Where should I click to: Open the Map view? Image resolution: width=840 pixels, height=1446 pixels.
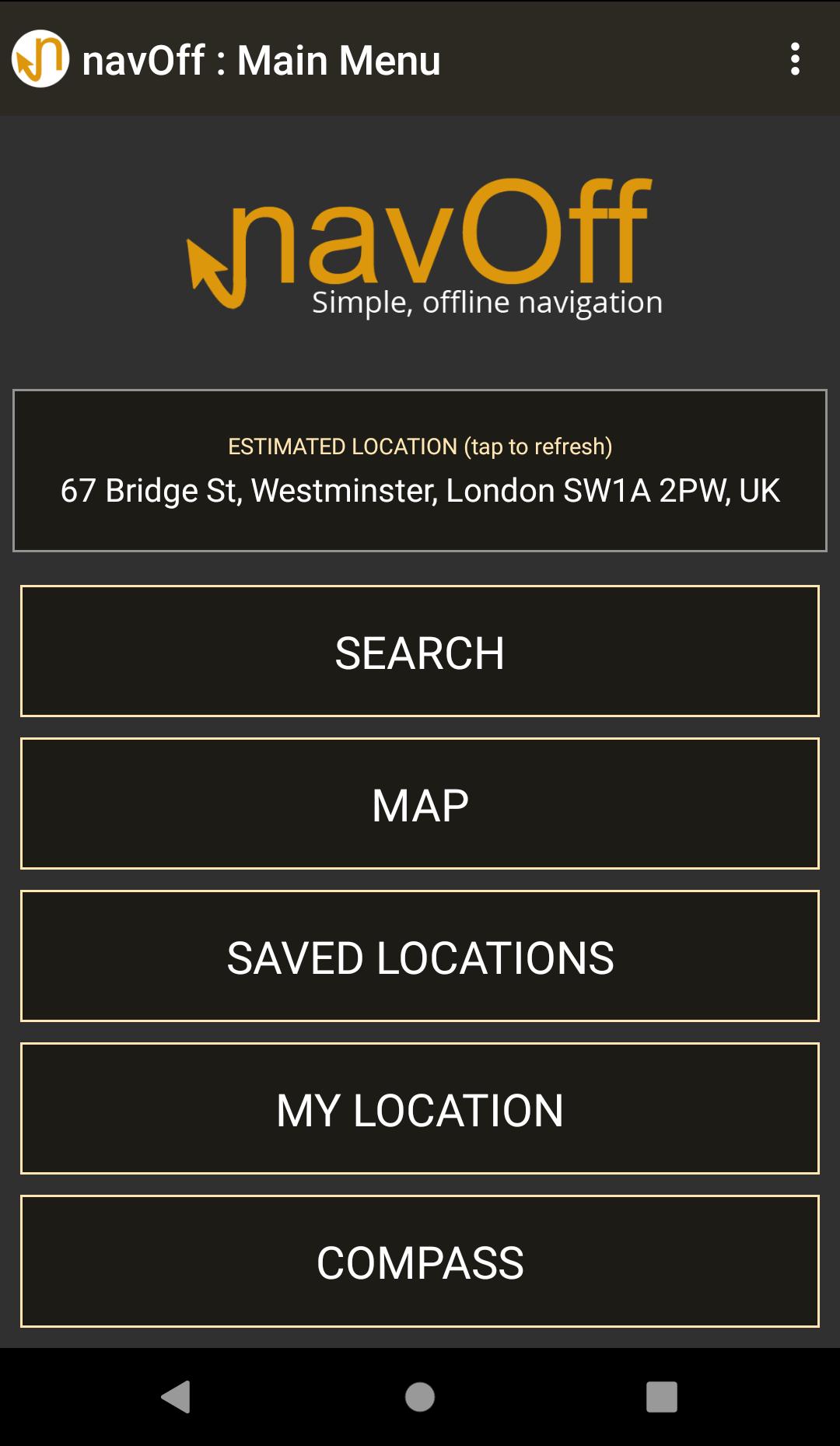420,804
